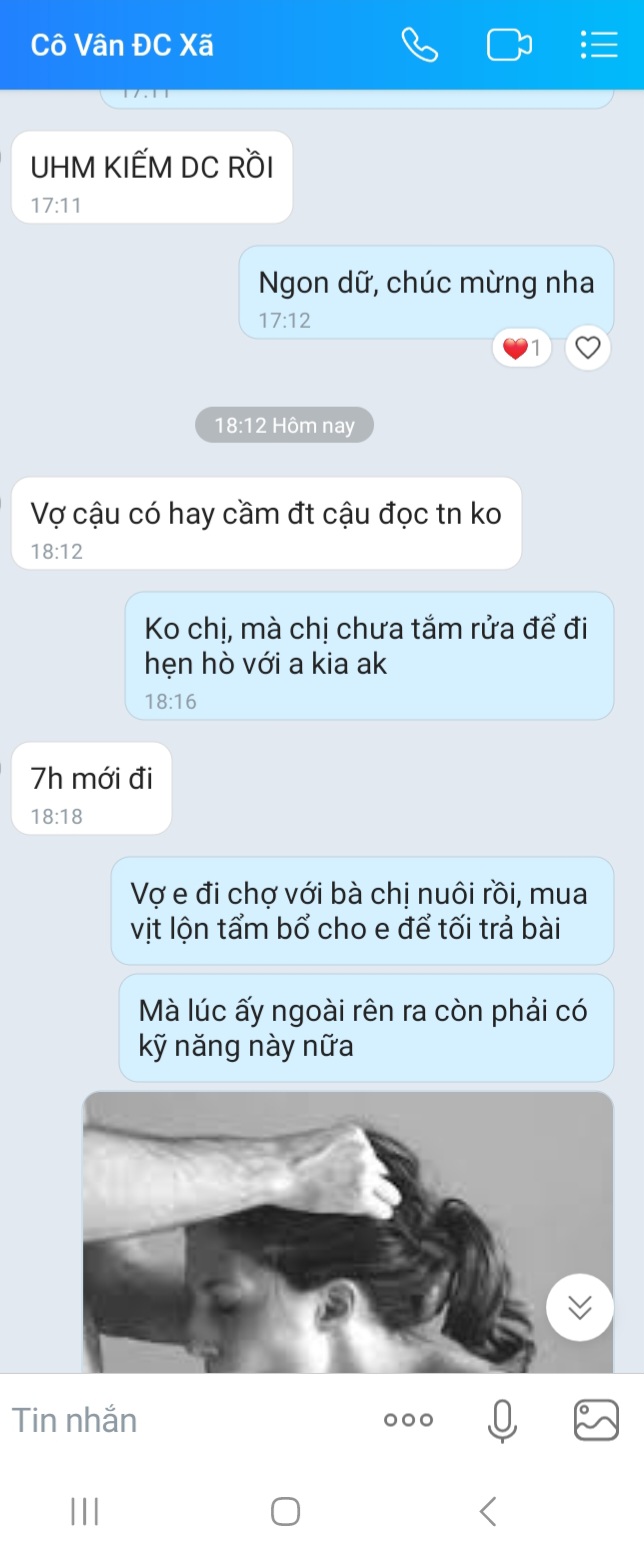View the heart reaction count
This screenshot has width=644, height=1555.
522,348
